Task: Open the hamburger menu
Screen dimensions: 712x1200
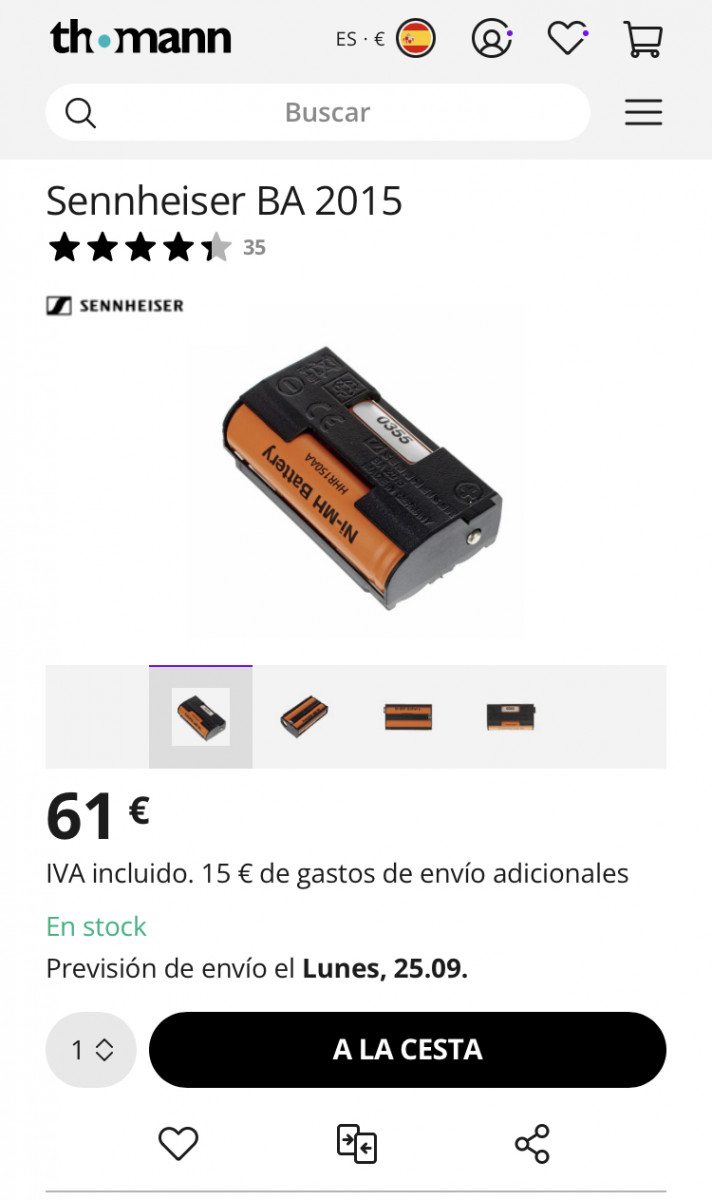Action: [x=643, y=112]
